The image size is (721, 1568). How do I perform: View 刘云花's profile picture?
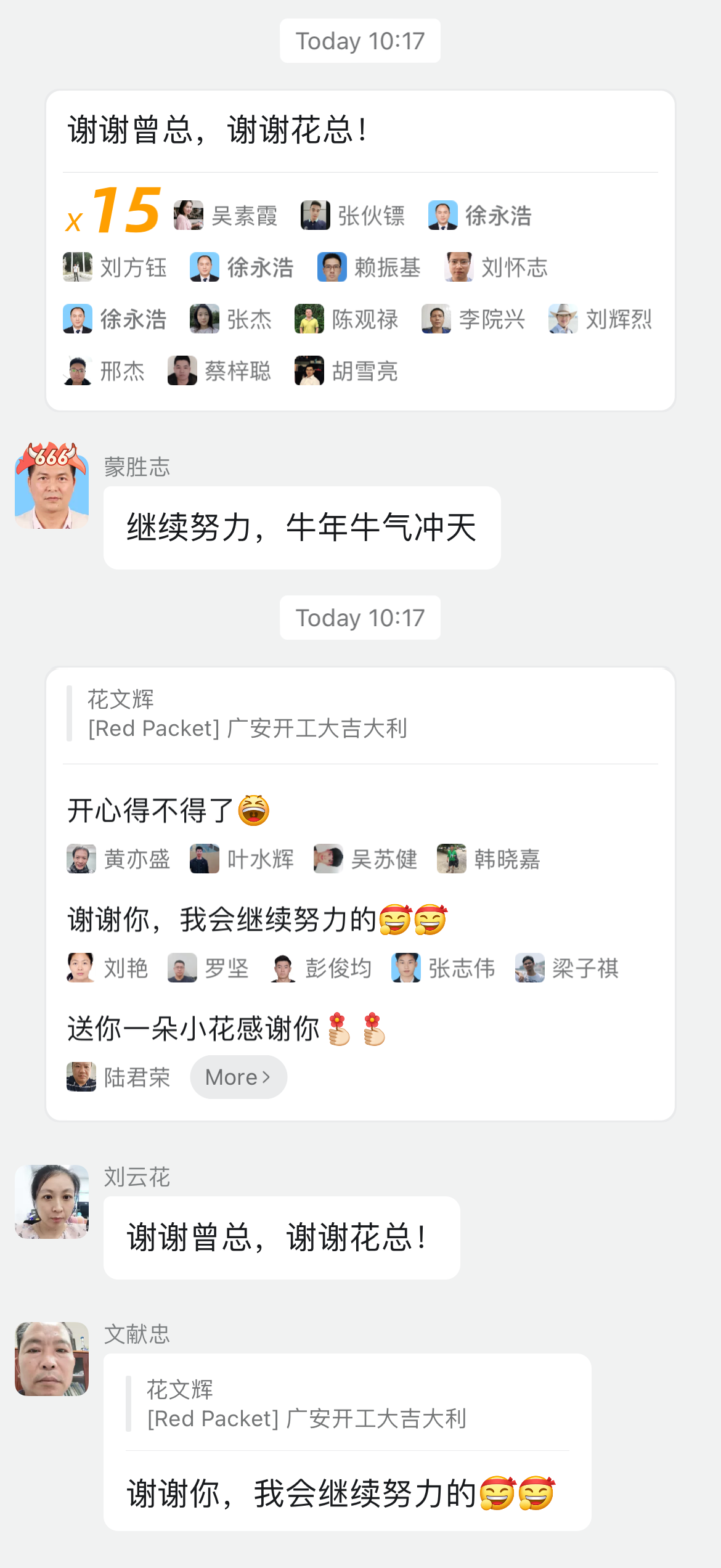point(52,1201)
